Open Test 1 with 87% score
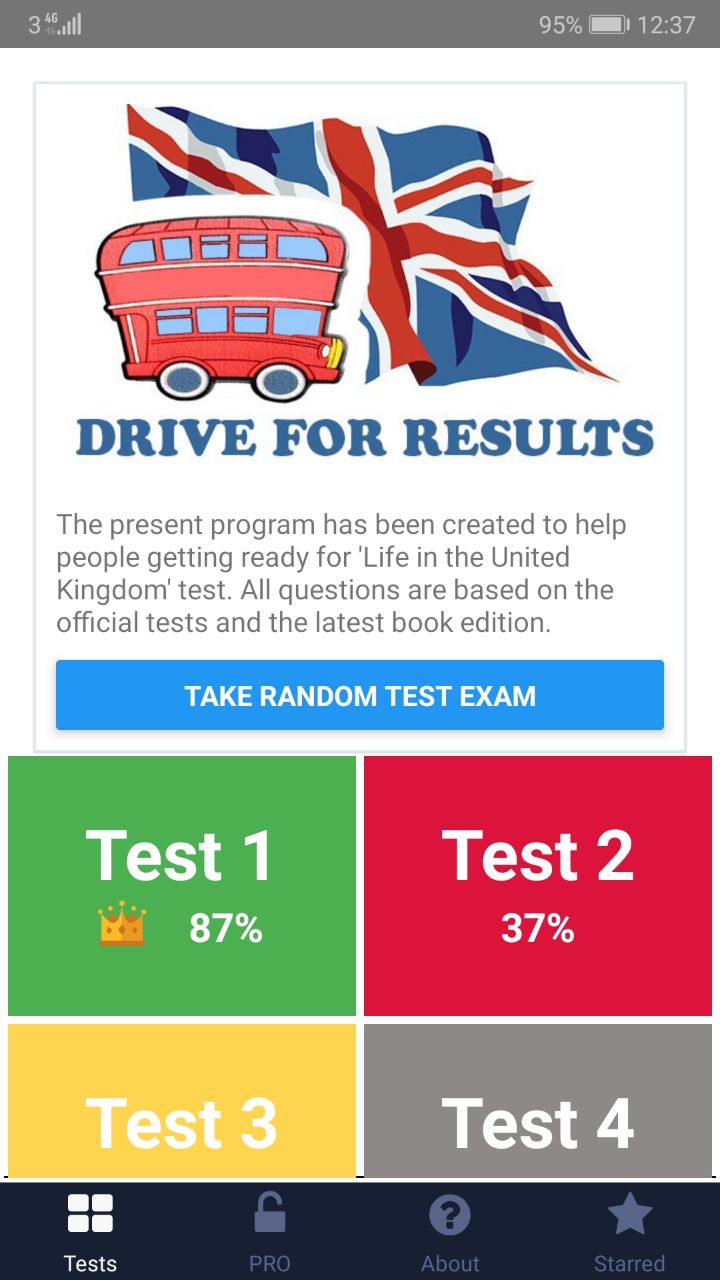 pos(182,885)
